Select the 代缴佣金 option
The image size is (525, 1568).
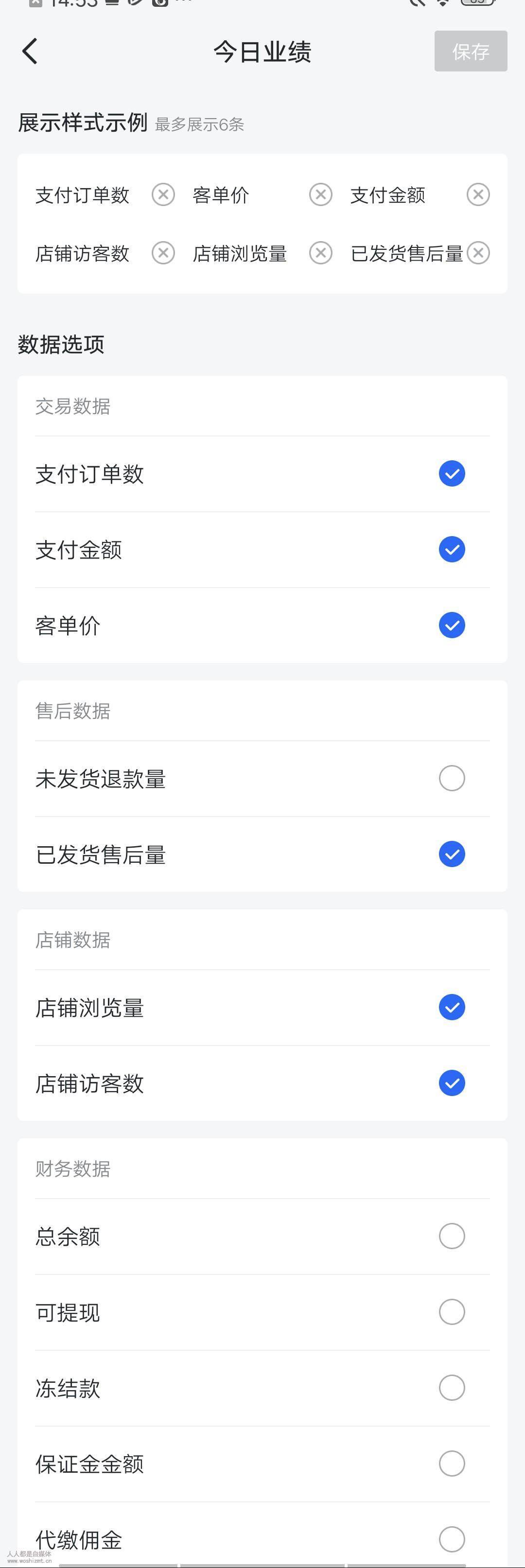[452, 1539]
